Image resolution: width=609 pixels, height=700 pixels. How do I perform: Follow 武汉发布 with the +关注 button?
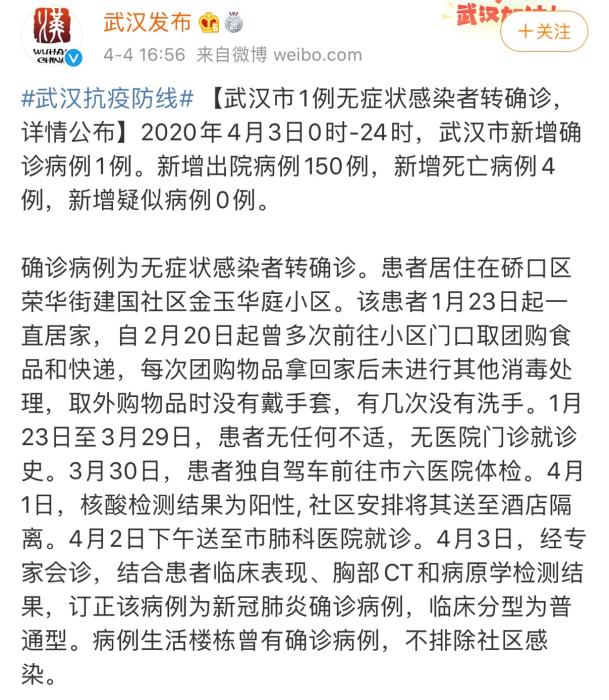click(x=544, y=31)
